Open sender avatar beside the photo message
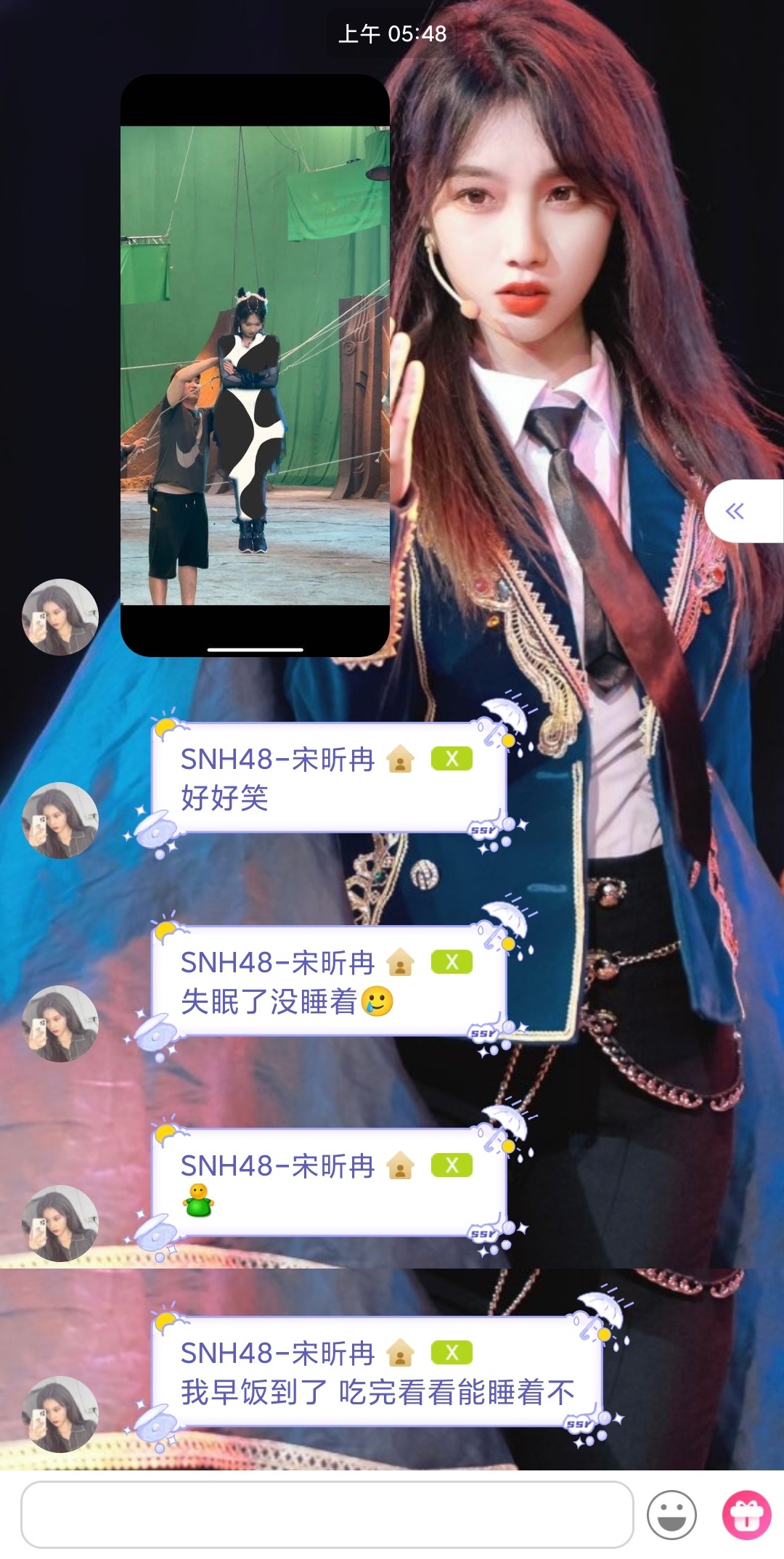Image resolution: width=784 pixels, height=1559 pixels. coord(60,616)
